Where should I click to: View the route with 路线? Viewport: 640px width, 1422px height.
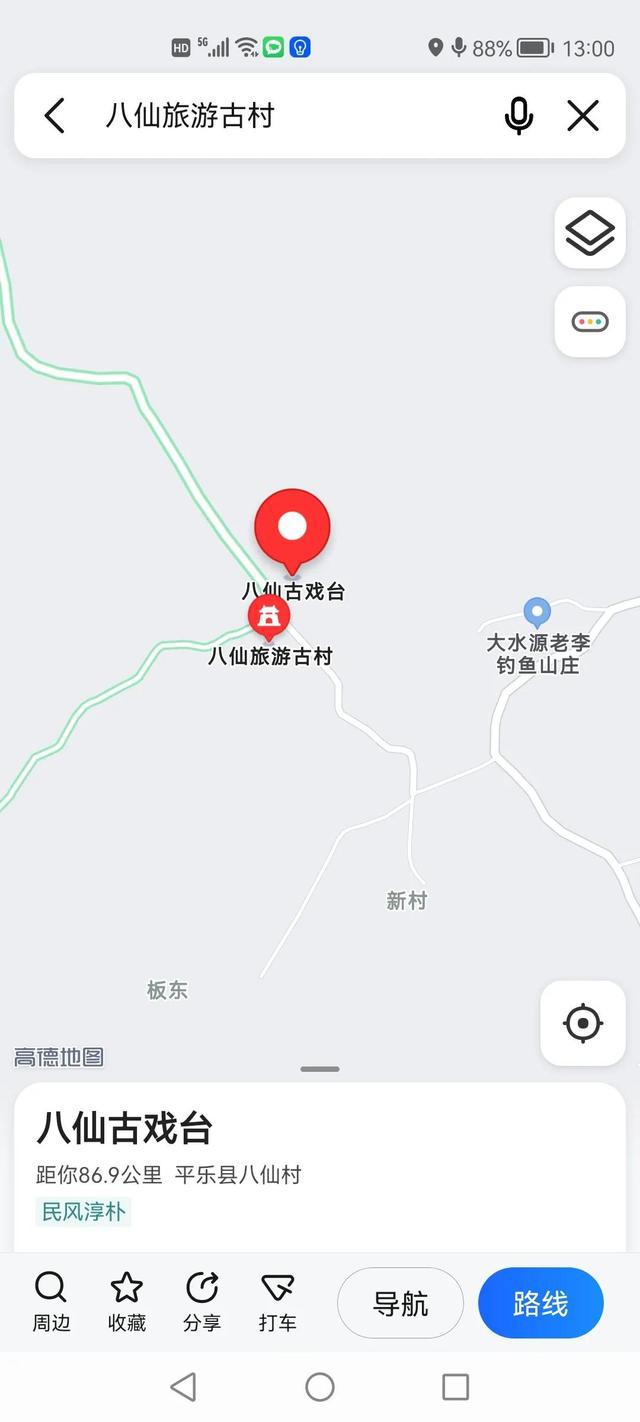(540, 1303)
